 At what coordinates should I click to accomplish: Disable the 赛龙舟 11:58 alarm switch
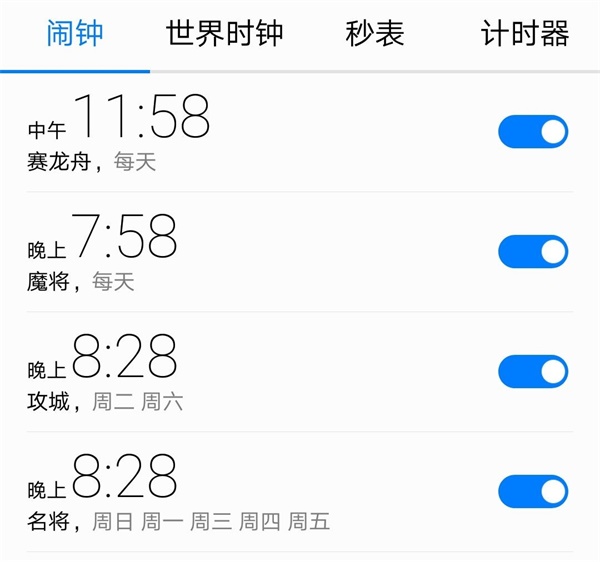(532, 132)
